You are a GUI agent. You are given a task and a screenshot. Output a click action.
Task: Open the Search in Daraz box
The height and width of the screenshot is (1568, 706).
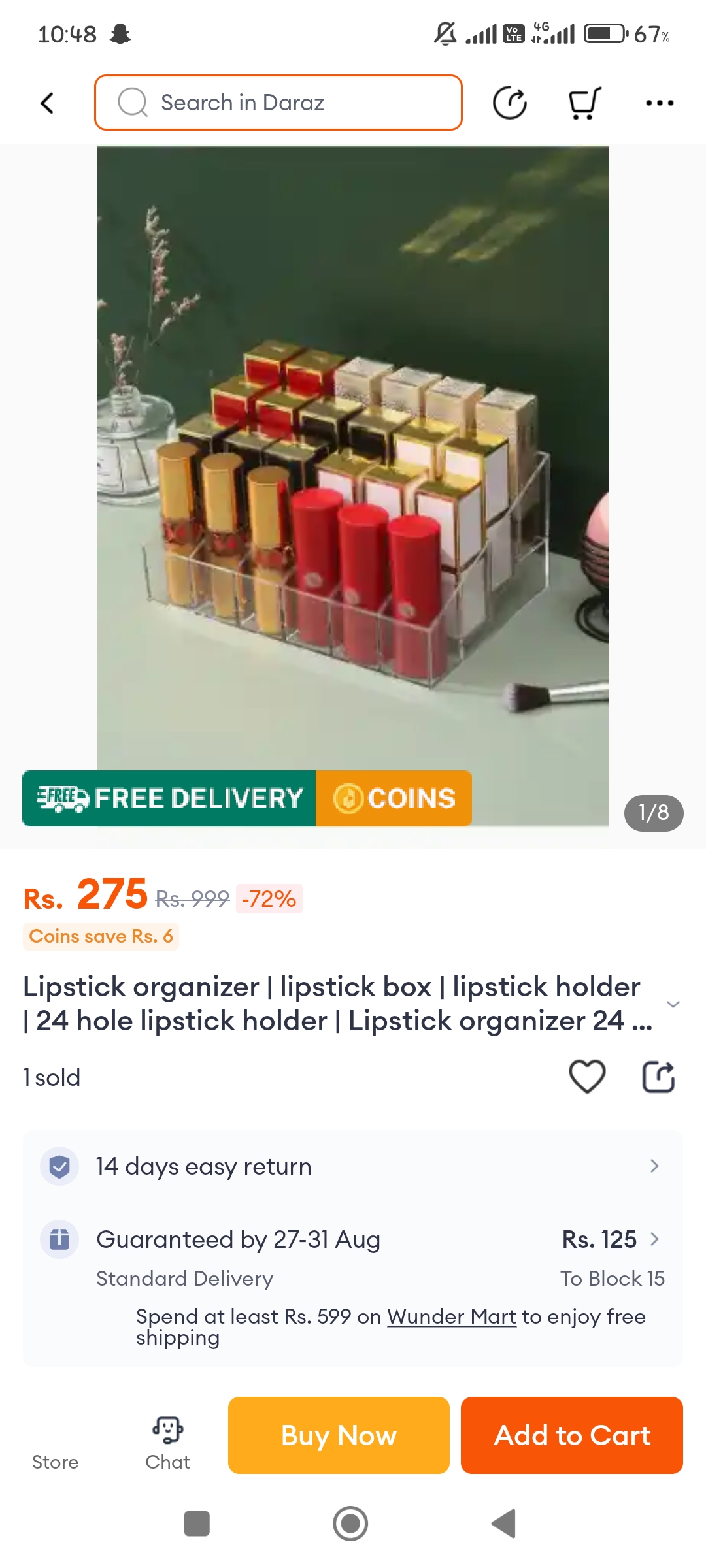point(278,103)
